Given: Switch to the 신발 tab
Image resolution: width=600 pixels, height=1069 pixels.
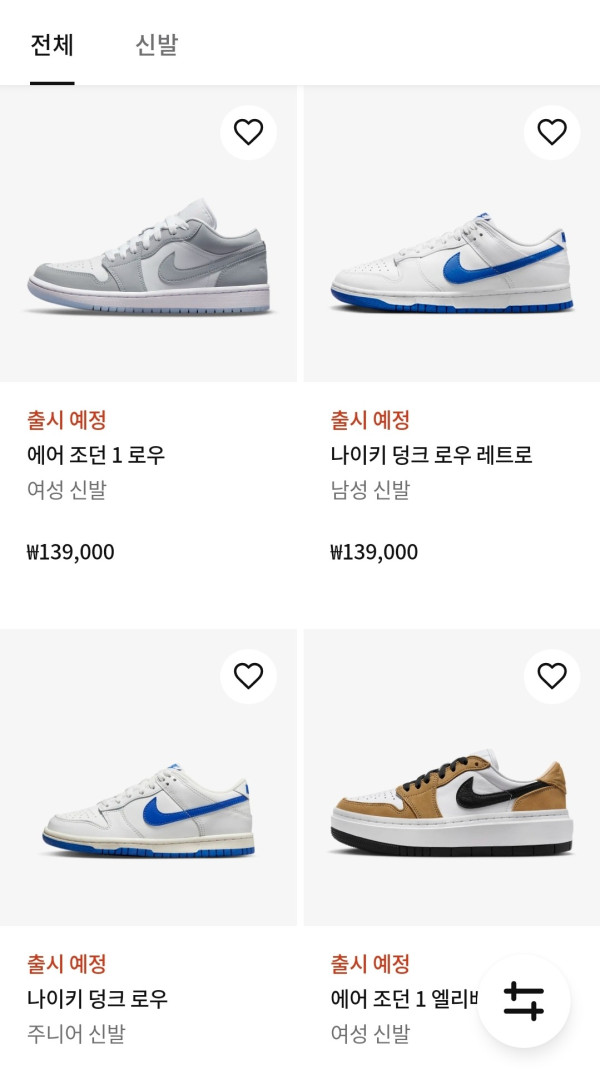Looking at the screenshot, I should pyautogui.click(x=156, y=45).
